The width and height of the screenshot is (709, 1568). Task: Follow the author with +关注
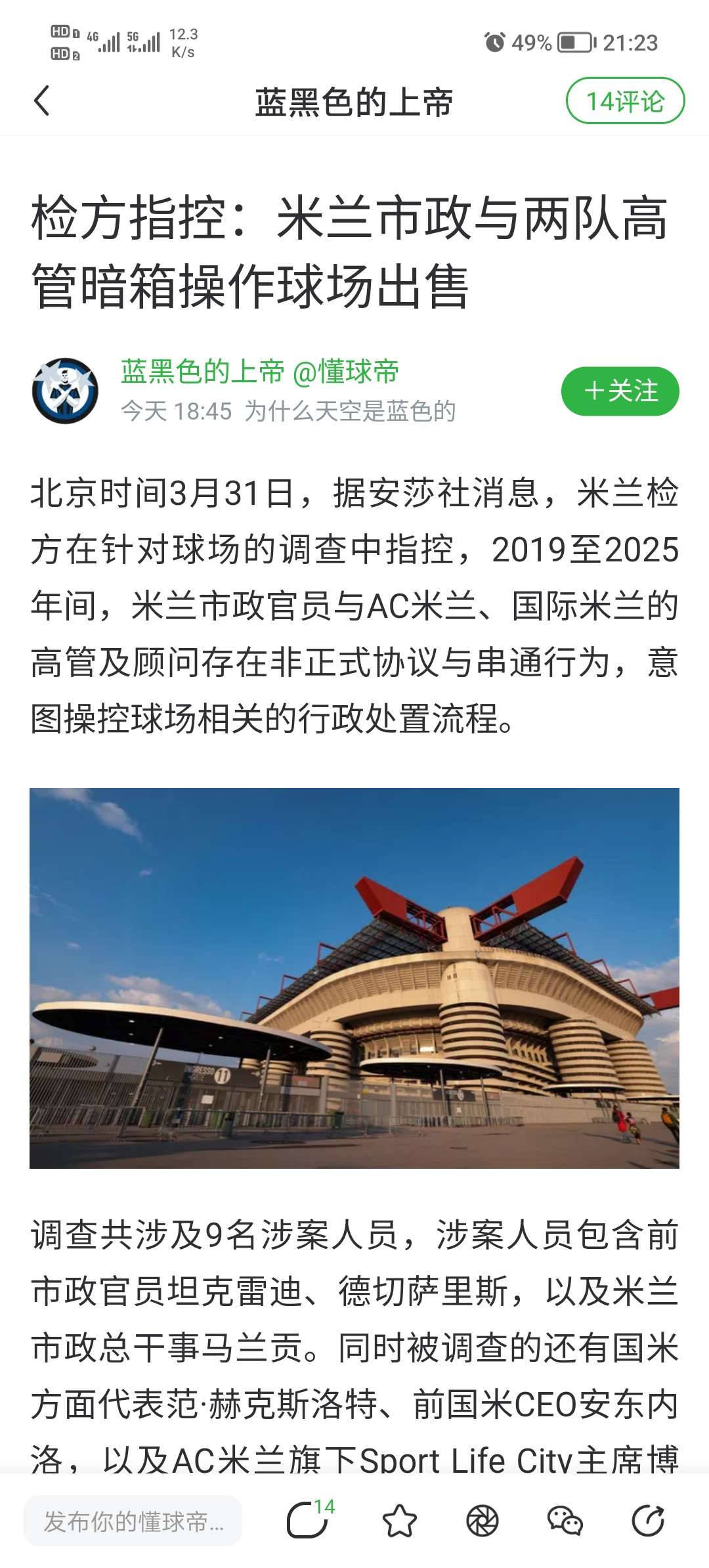click(x=620, y=391)
